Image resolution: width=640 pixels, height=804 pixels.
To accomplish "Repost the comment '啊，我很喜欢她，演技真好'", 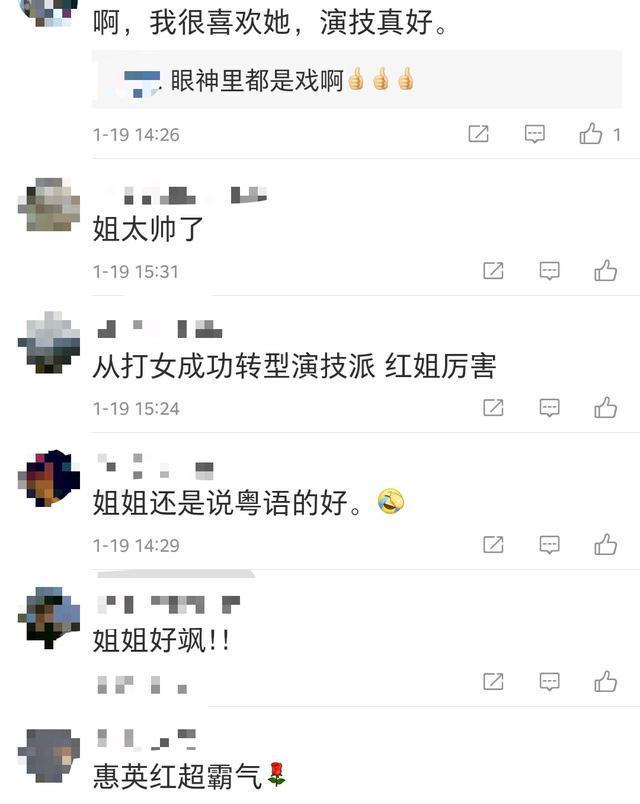I will (479, 134).
